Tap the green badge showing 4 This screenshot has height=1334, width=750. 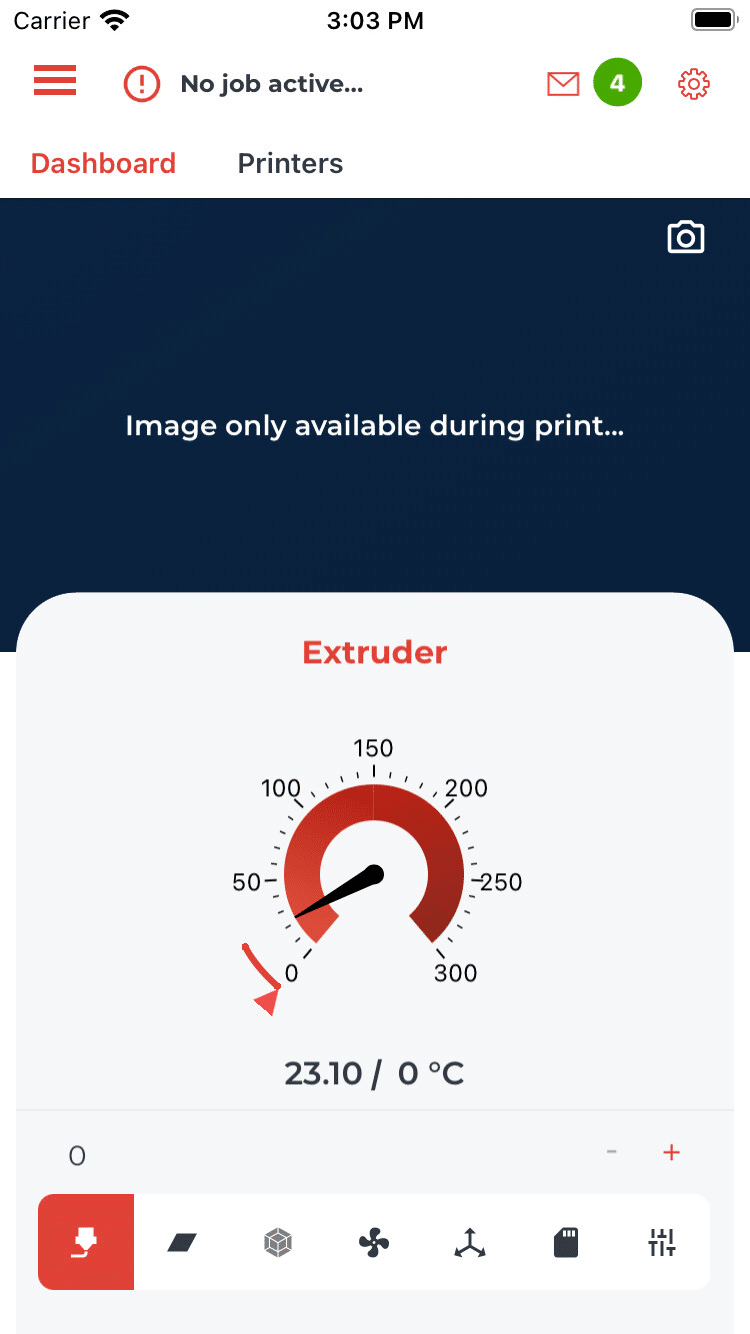[x=617, y=84]
